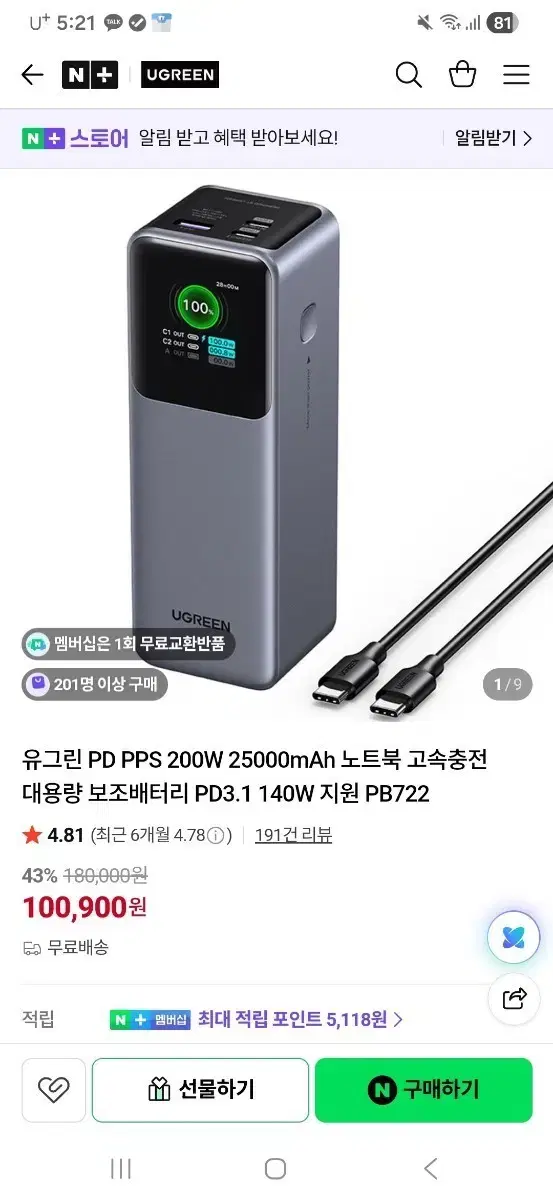Open the search magnifier

pos(409,75)
